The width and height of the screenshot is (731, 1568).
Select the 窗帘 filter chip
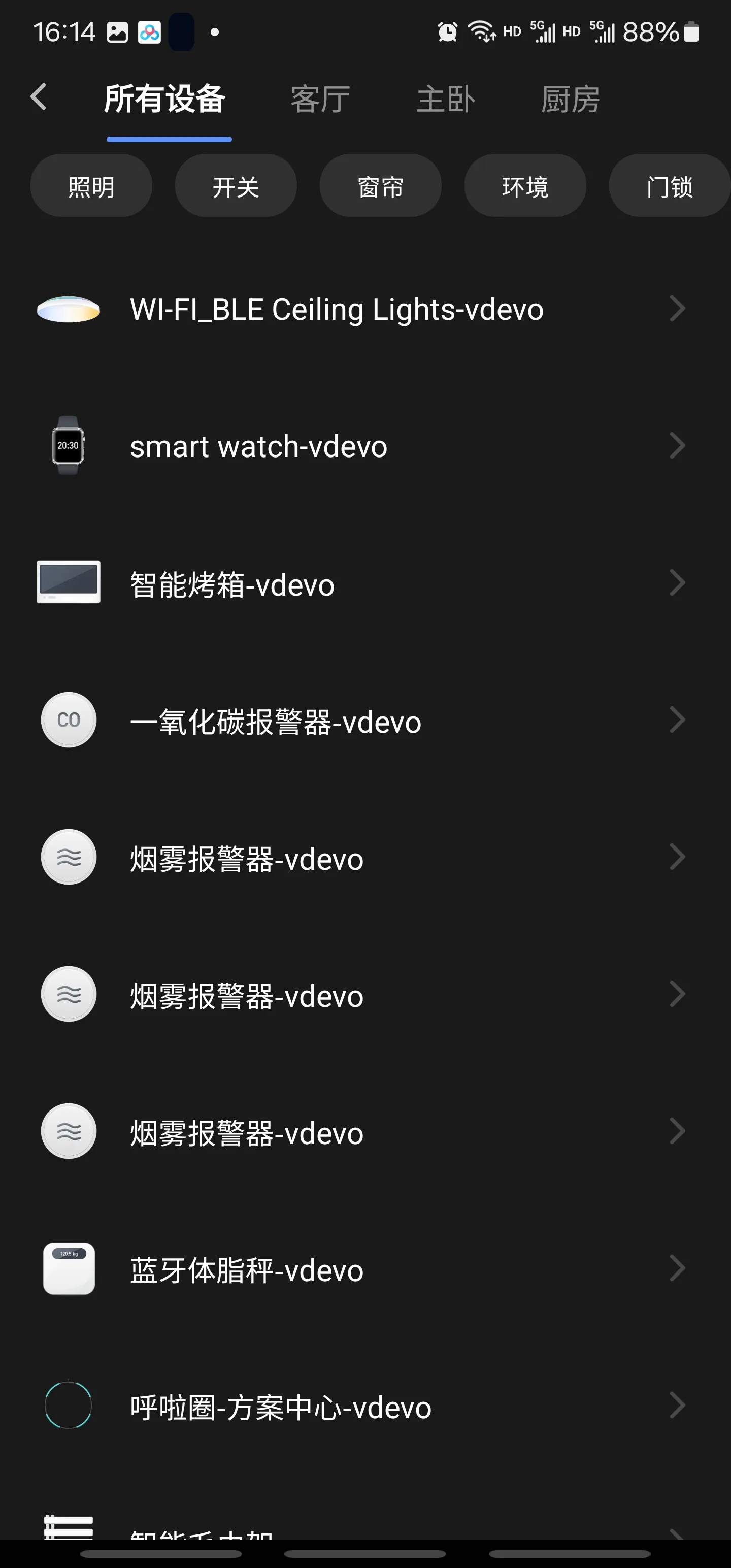pyautogui.click(x=380, y=186)
